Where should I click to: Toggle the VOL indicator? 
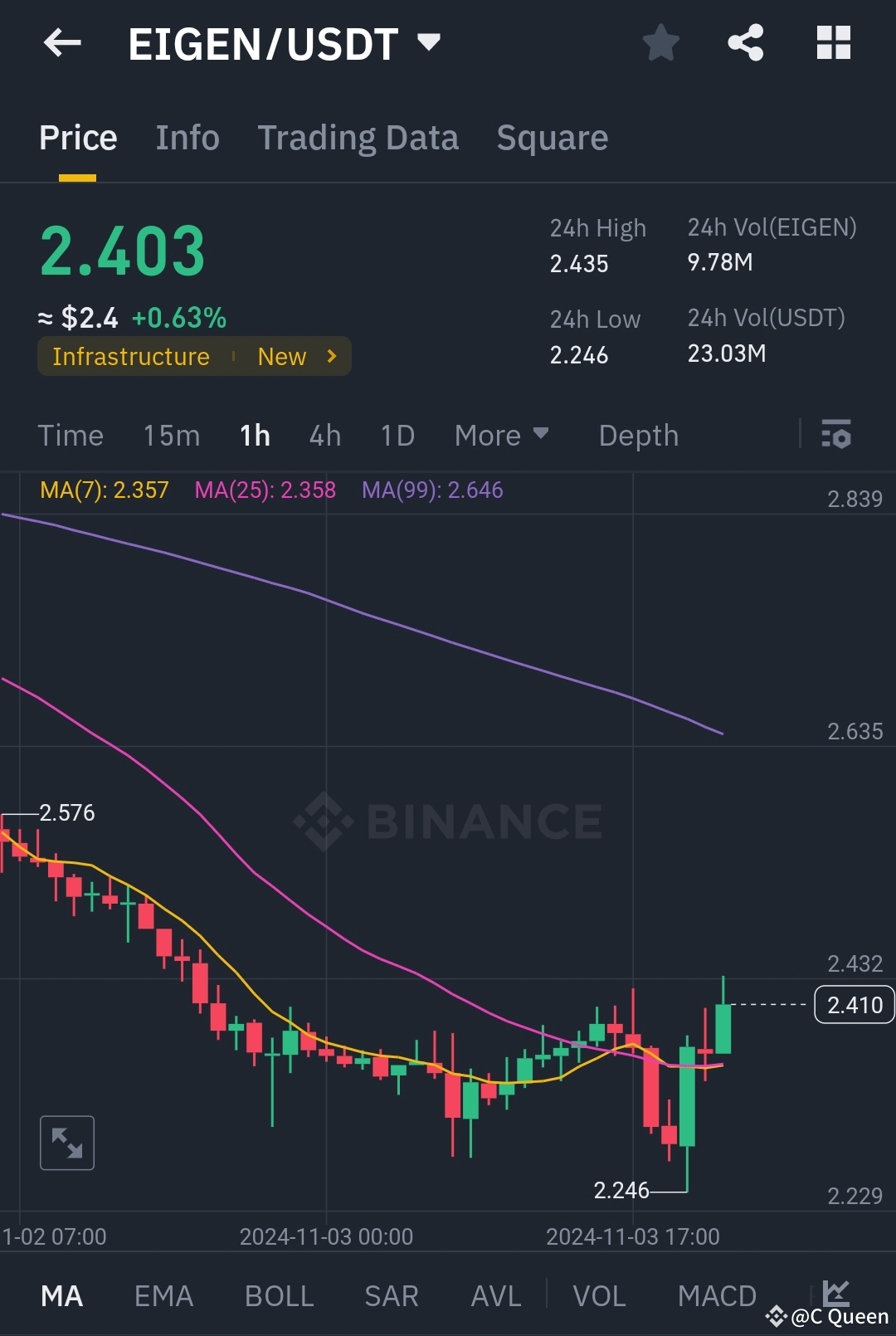[599, 1295]
